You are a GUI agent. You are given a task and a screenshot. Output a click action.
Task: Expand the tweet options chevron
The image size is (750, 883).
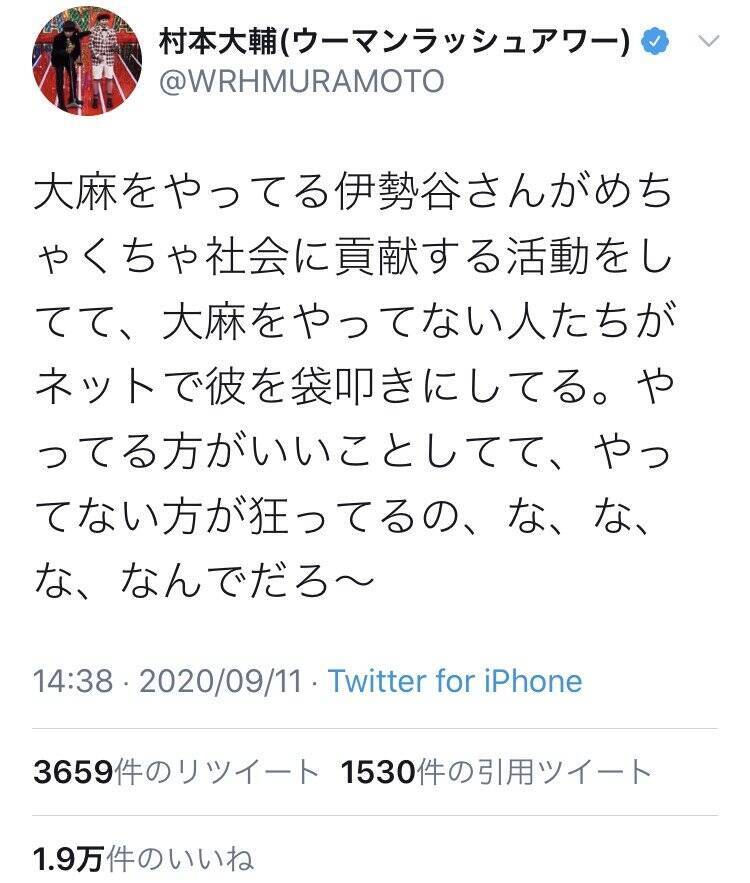pyautogui.click(x=708, y=42)
